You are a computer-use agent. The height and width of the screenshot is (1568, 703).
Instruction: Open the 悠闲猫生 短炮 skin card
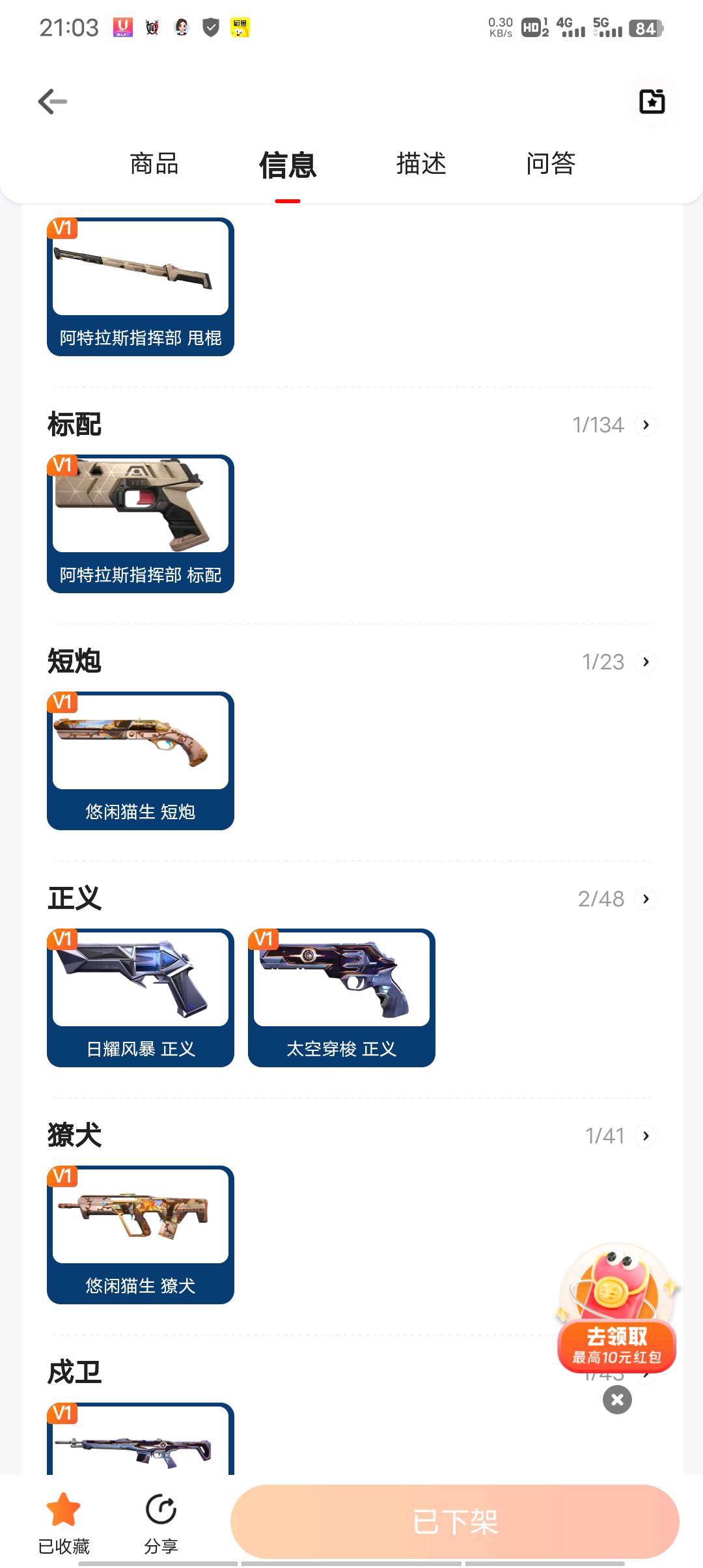(141, 761)
